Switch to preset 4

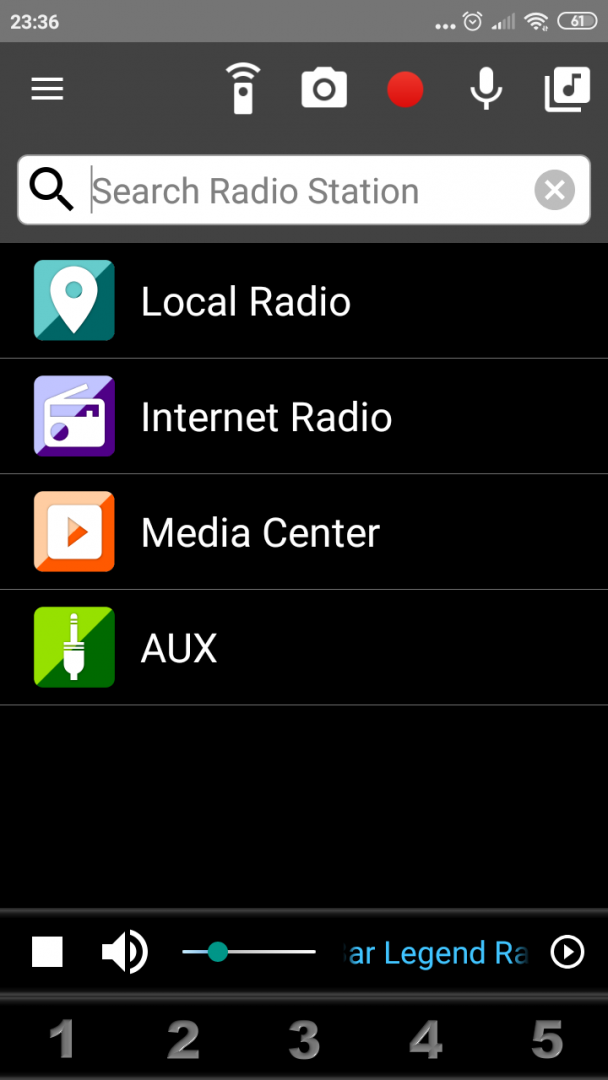pyautogui.click(x=426, y=1040)
